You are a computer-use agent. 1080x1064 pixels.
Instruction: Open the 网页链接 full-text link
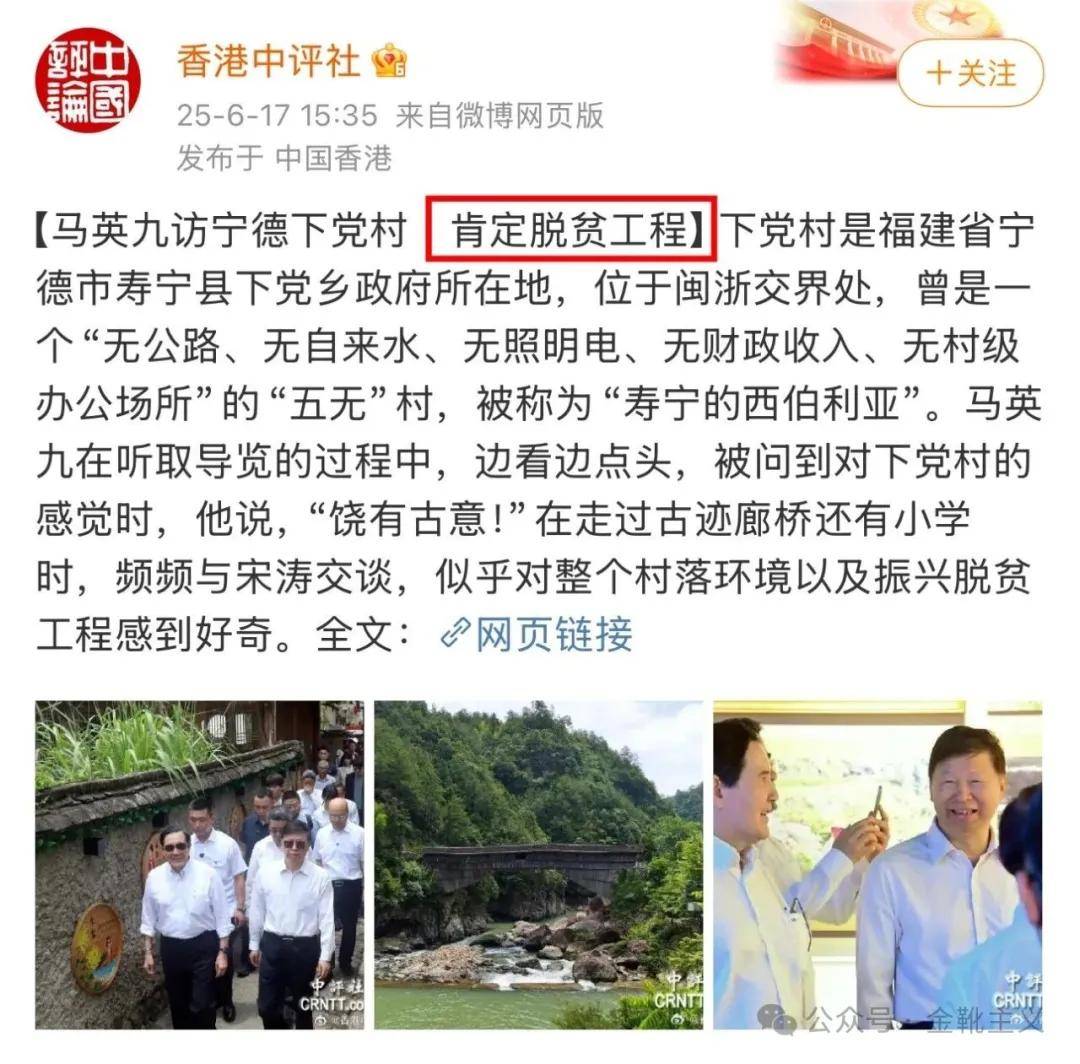[537, 634]
